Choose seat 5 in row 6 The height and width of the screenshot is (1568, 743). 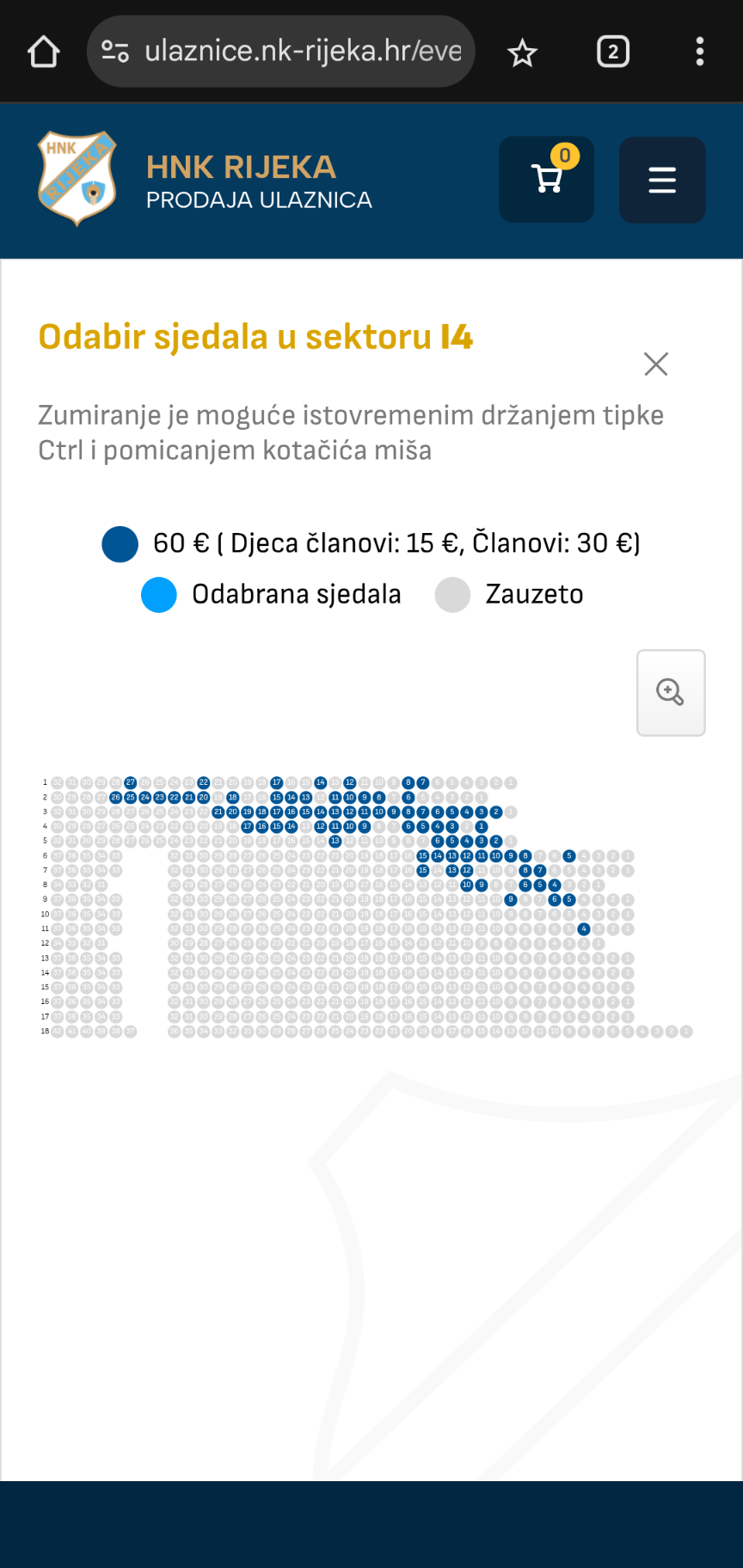pyautogui.click(x=569, y=855)
